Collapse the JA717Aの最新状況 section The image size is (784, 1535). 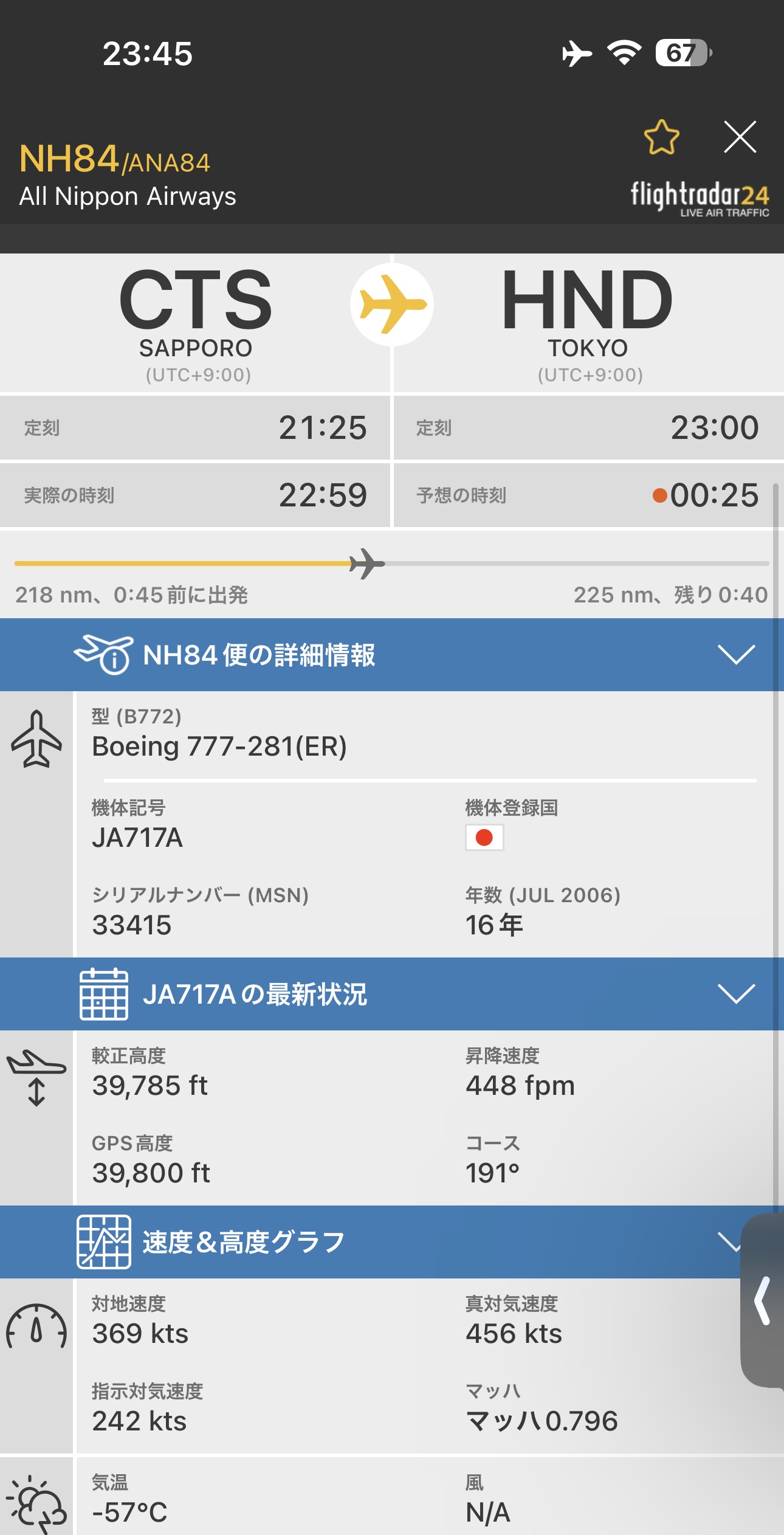click(x=736, y=994)
